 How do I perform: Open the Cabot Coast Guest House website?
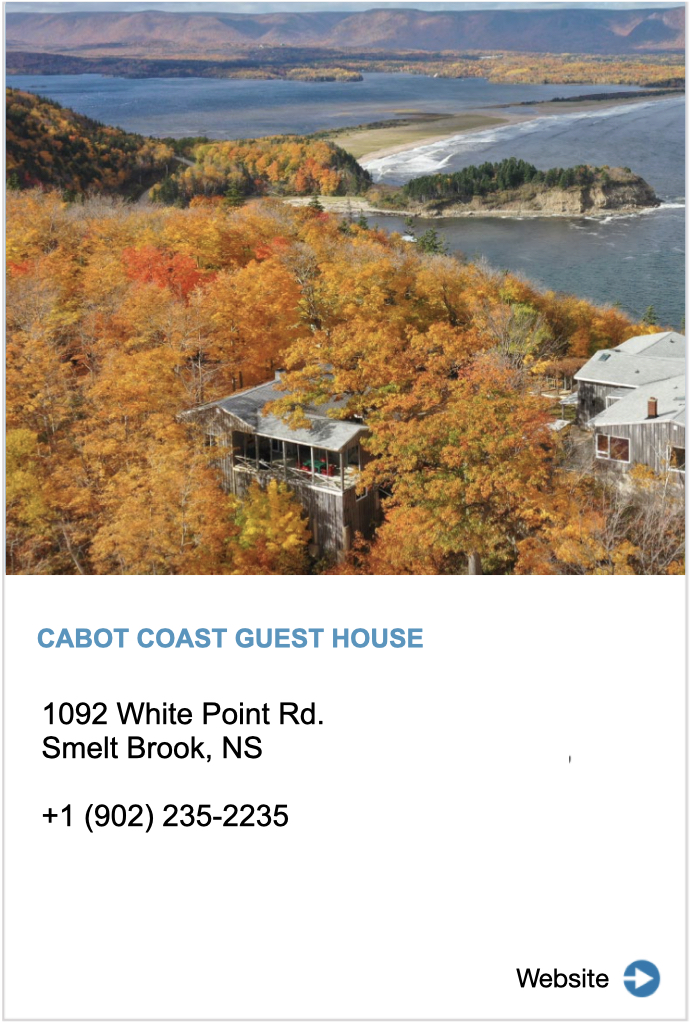pyautogui.click(x=640, y=978)
